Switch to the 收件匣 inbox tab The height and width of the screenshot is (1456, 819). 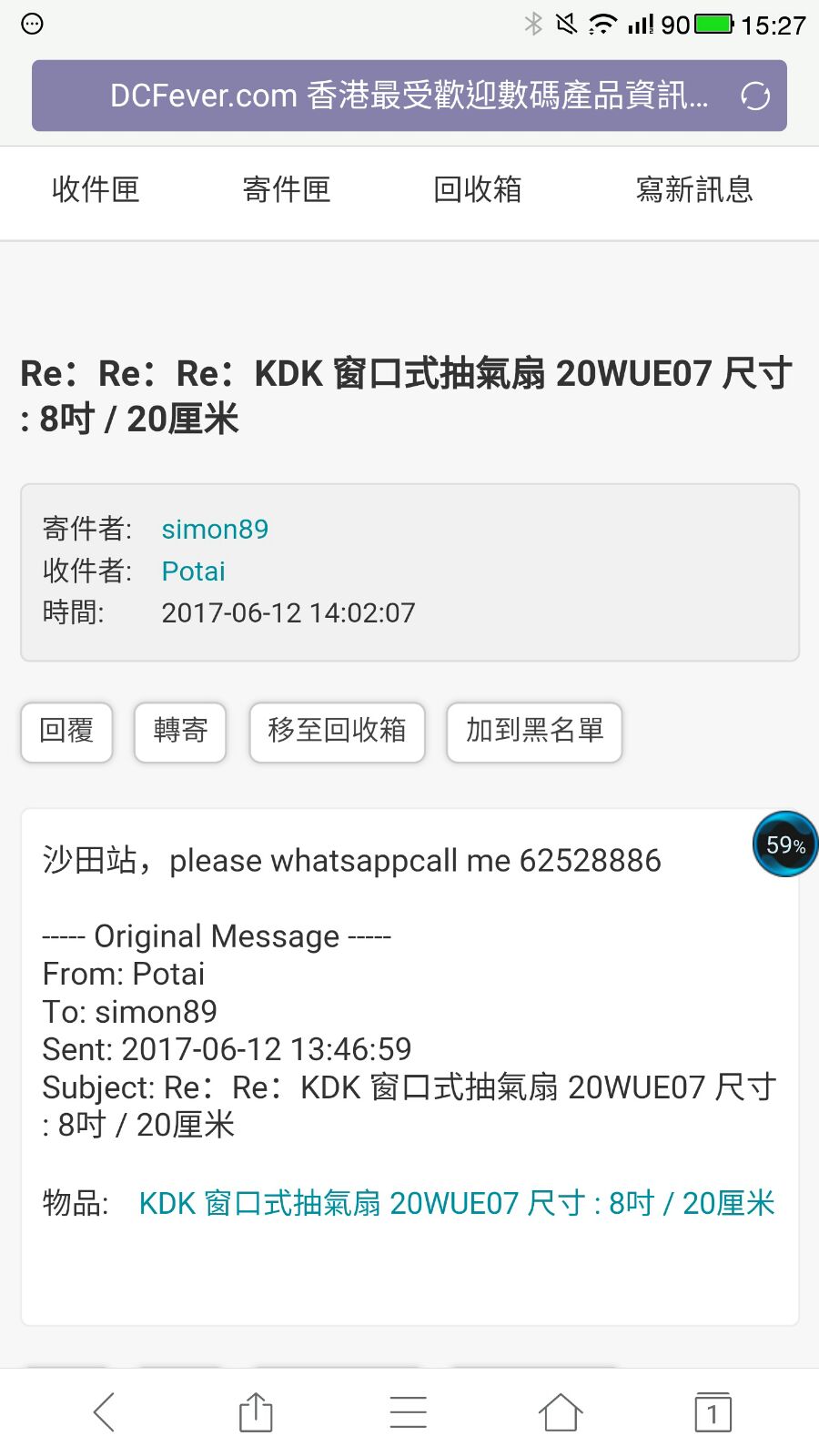coord(96,189)
